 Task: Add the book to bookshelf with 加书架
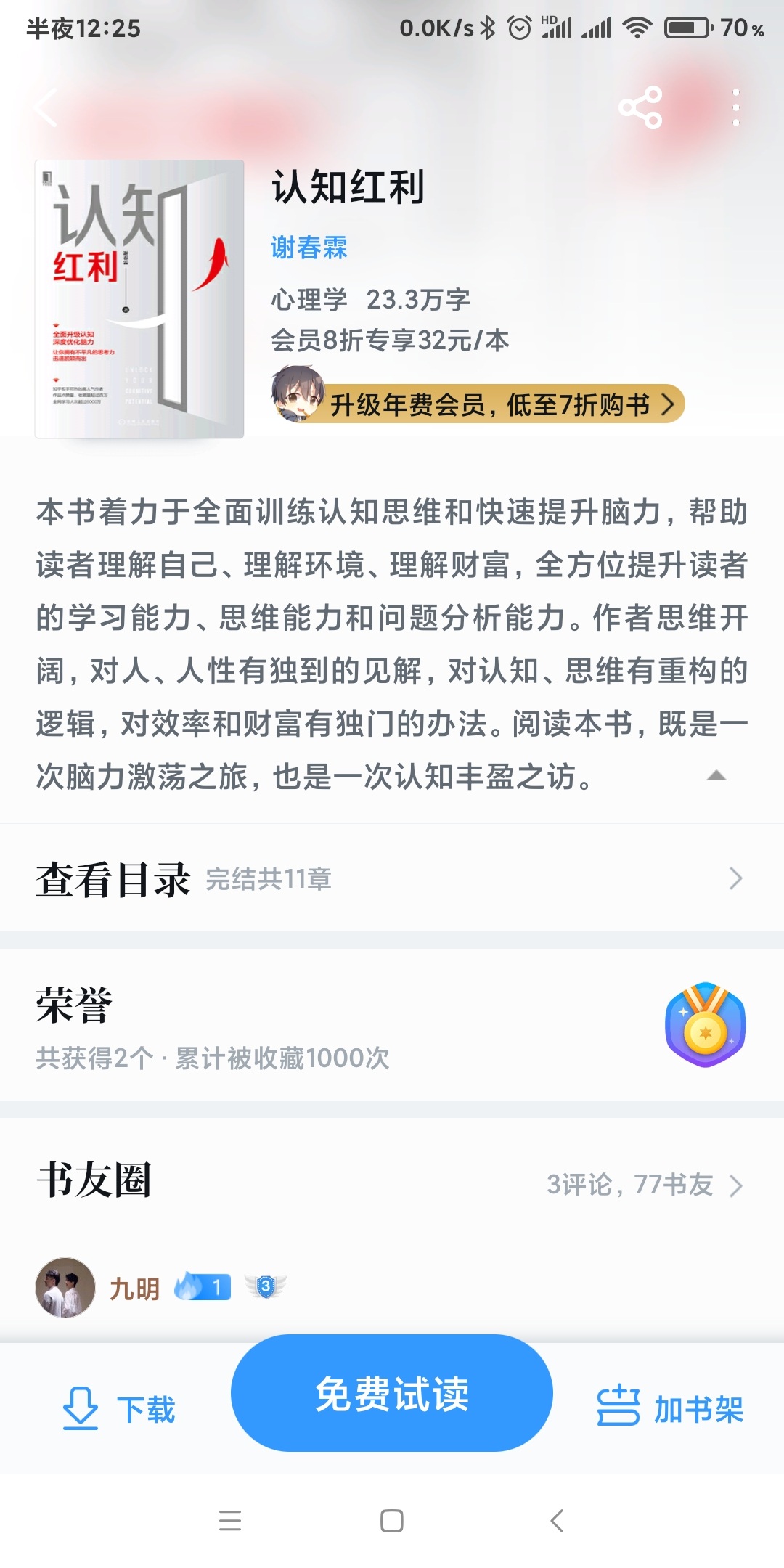[x=670, y=1409]
